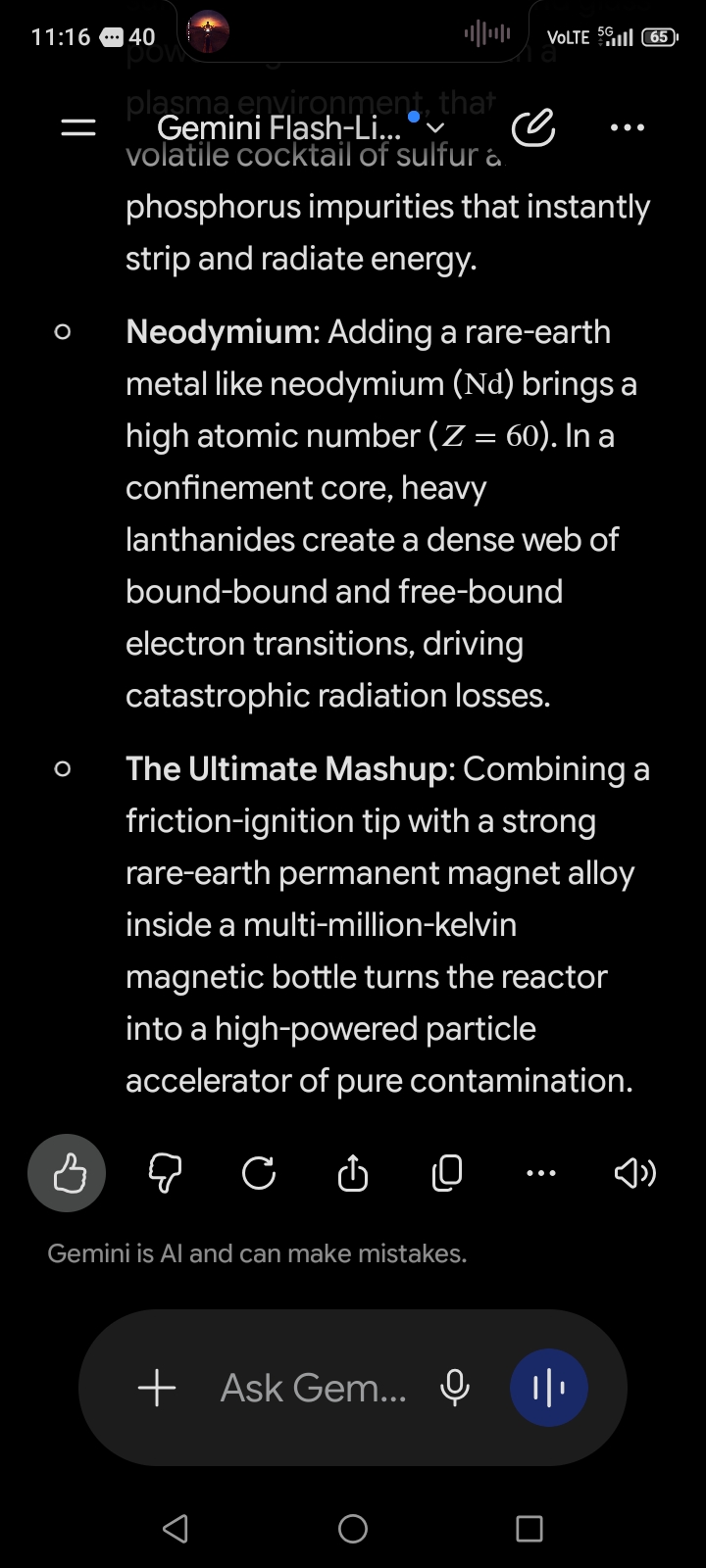
Task: Toggle the thumbs up on this response
Action: pos(67,1173)
